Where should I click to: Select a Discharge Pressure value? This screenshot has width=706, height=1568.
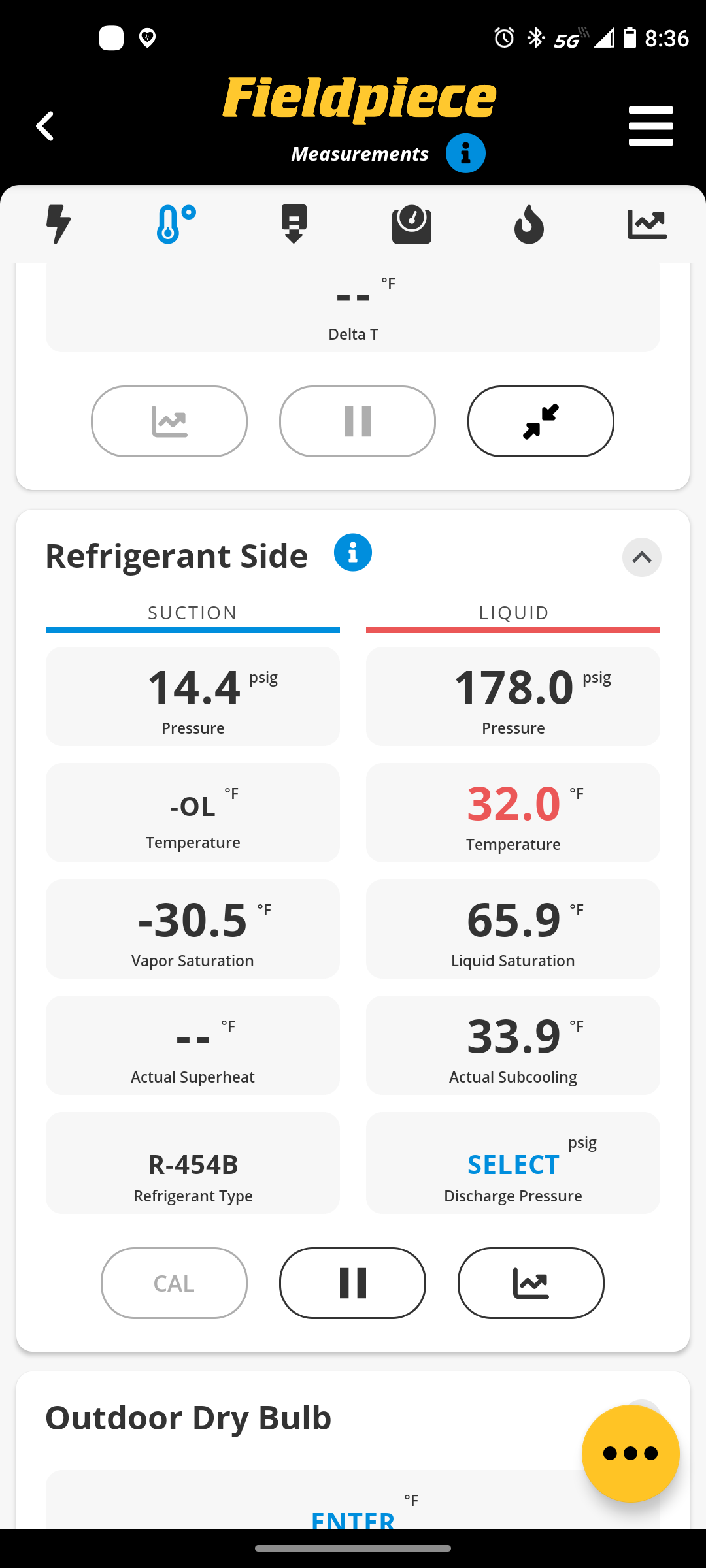[513, 1164]
